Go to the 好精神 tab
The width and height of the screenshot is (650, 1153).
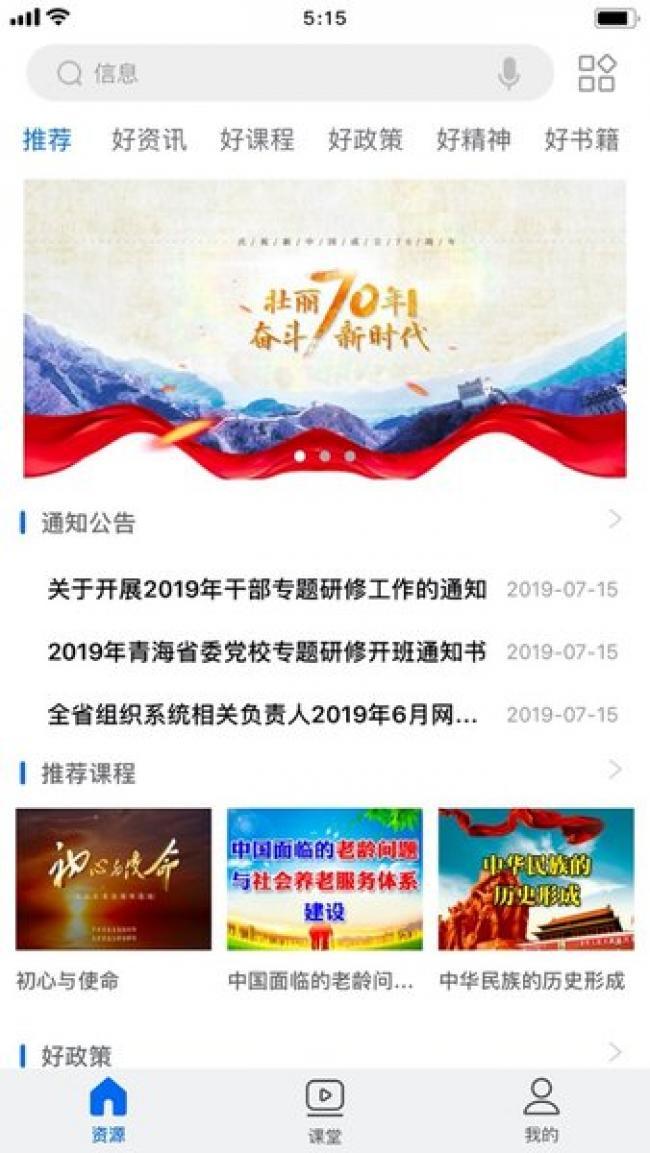[x=473, y=140]
